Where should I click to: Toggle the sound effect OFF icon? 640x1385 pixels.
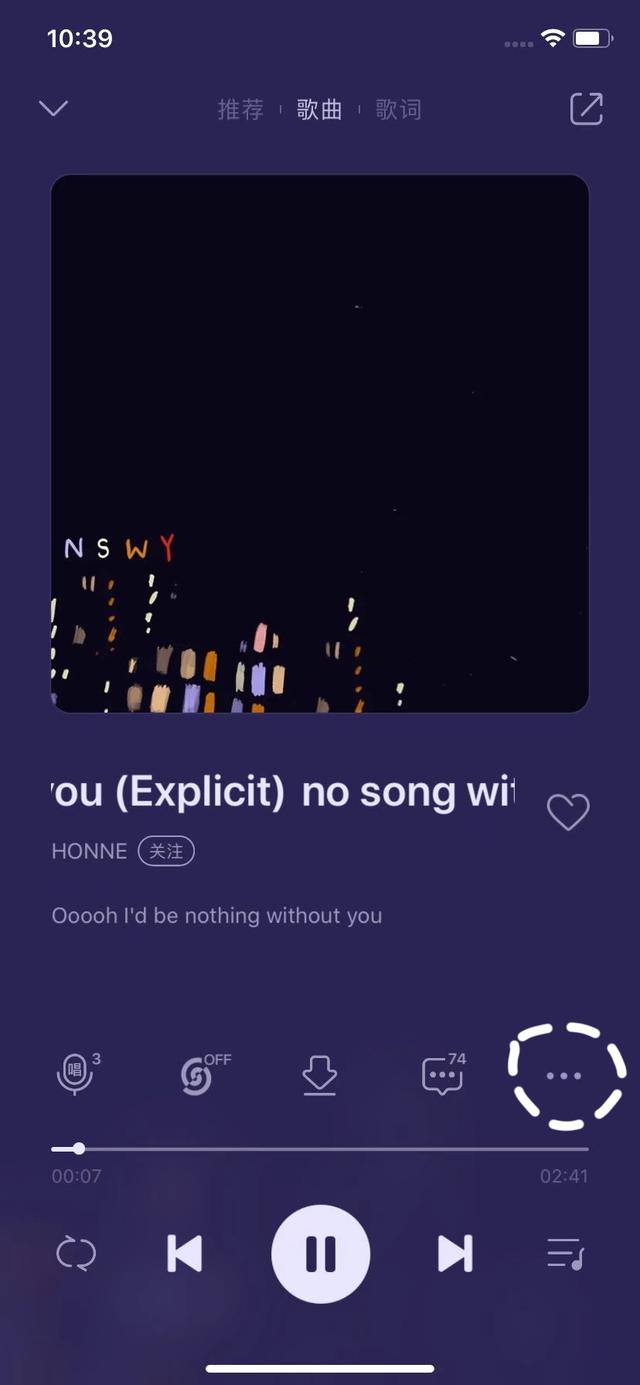[198, 1076]
